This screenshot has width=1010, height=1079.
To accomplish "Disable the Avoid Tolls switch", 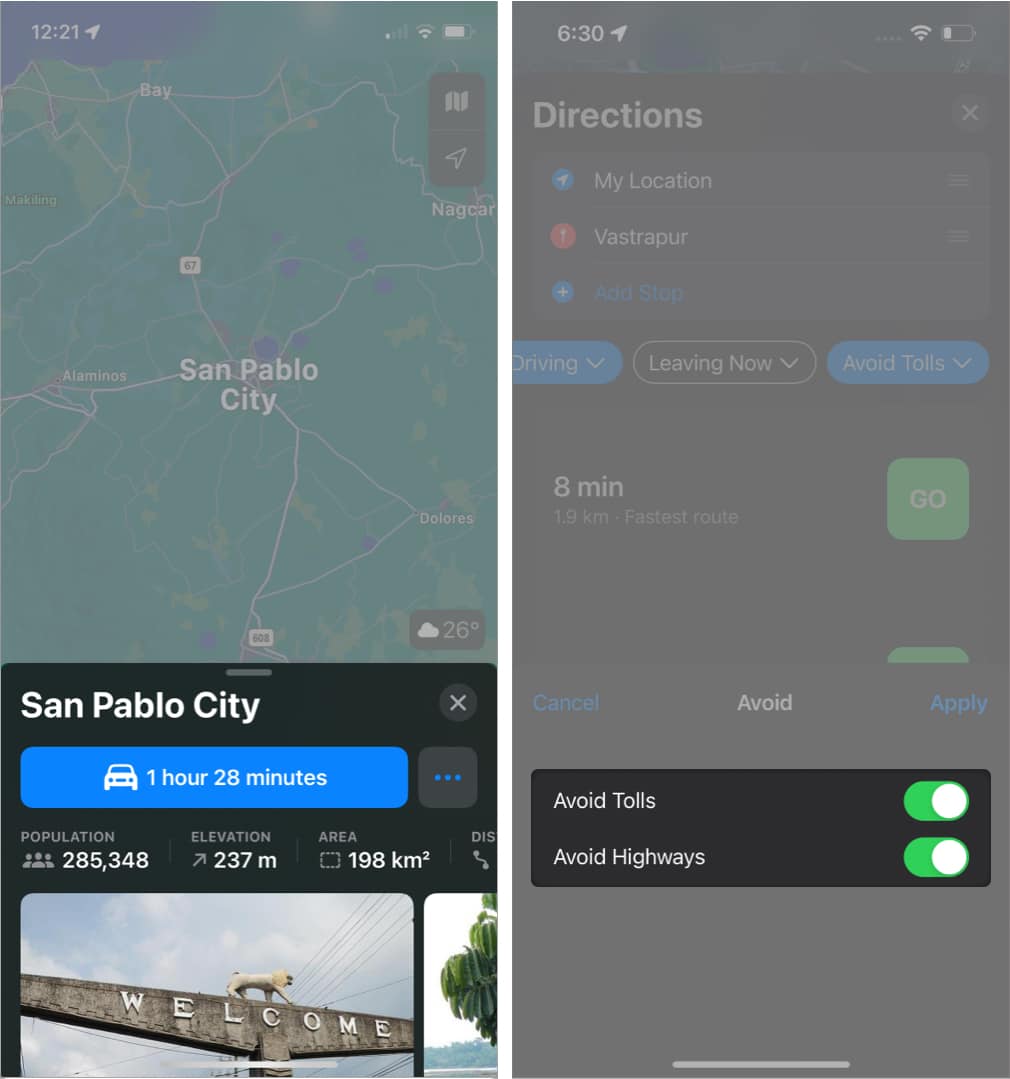I will click(935, 800).
